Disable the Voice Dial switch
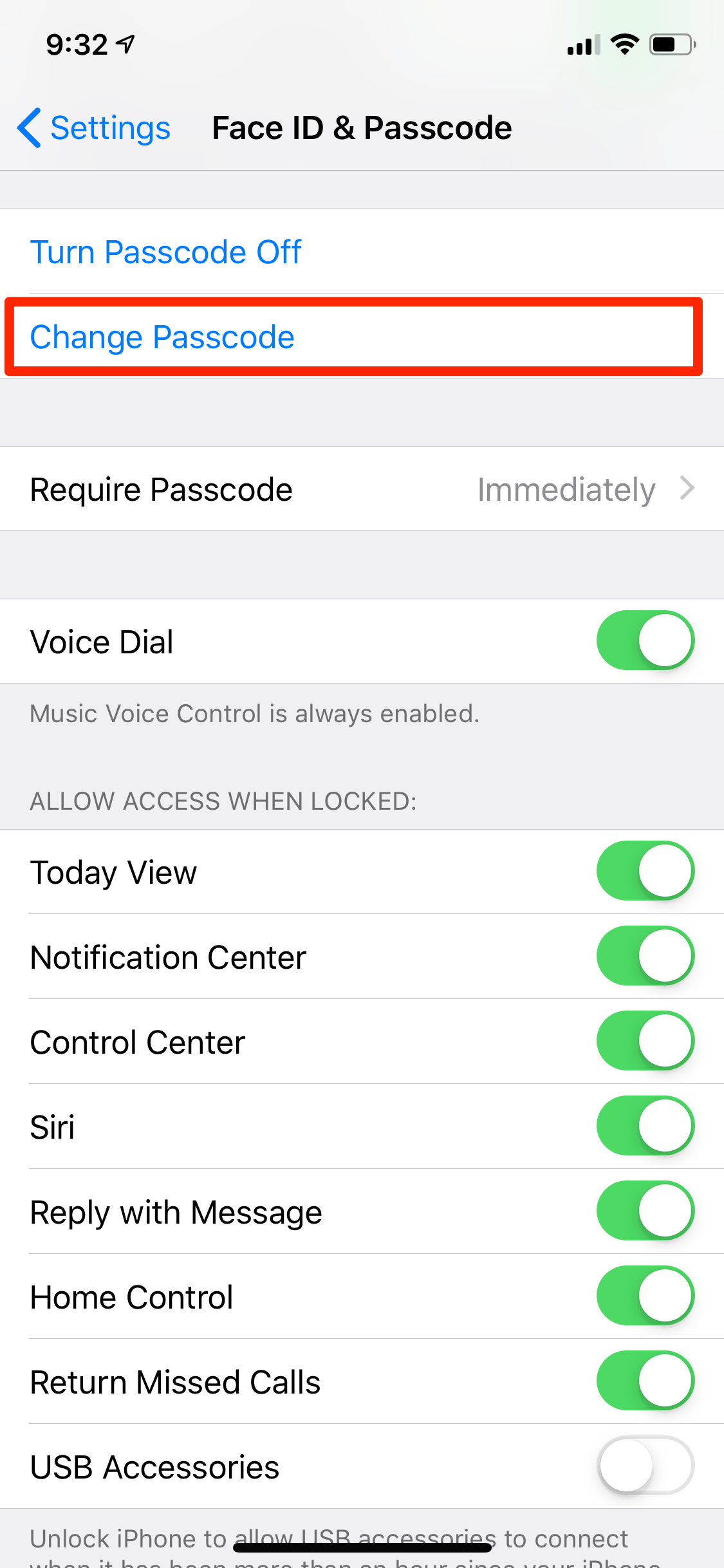Image resolution: width=724 pixels, height=1568 pixels. click(x=645, y=641)
